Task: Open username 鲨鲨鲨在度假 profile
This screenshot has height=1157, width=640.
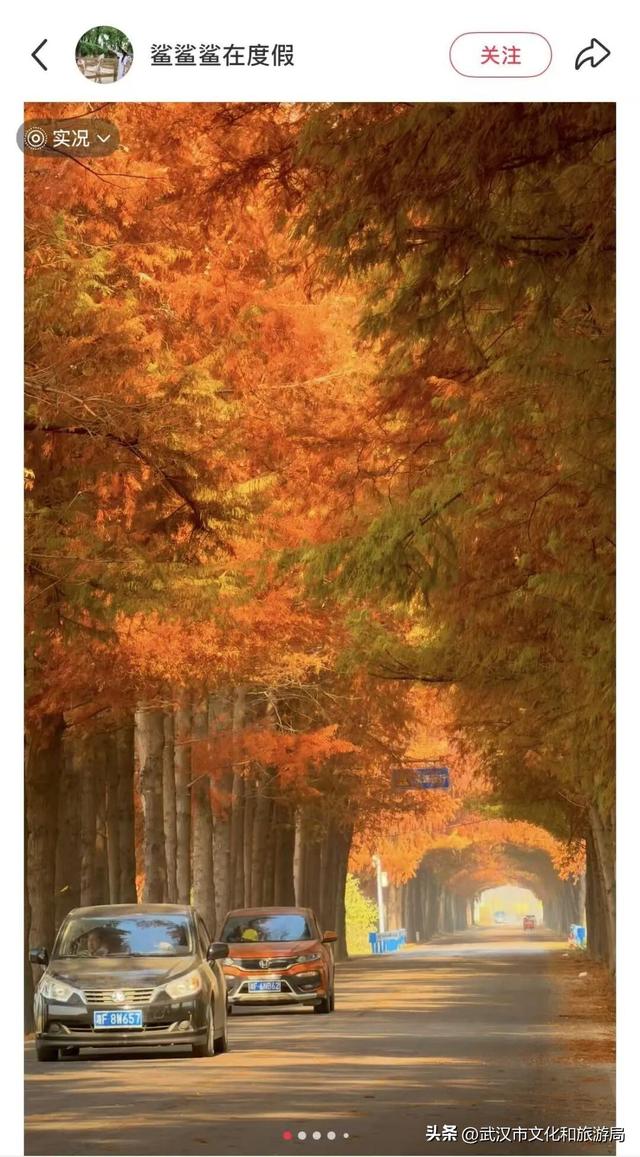Action: click(222, 55)
